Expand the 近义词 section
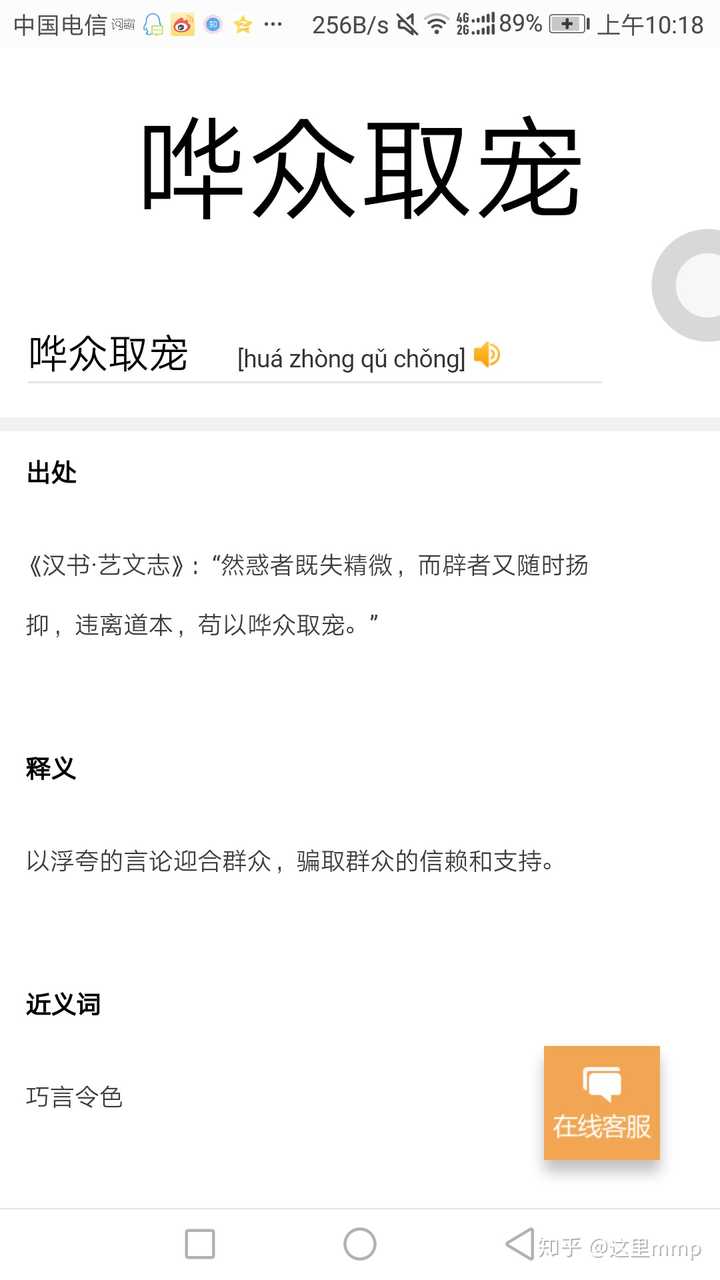 pyautogui.click(x=60, y=1005)
